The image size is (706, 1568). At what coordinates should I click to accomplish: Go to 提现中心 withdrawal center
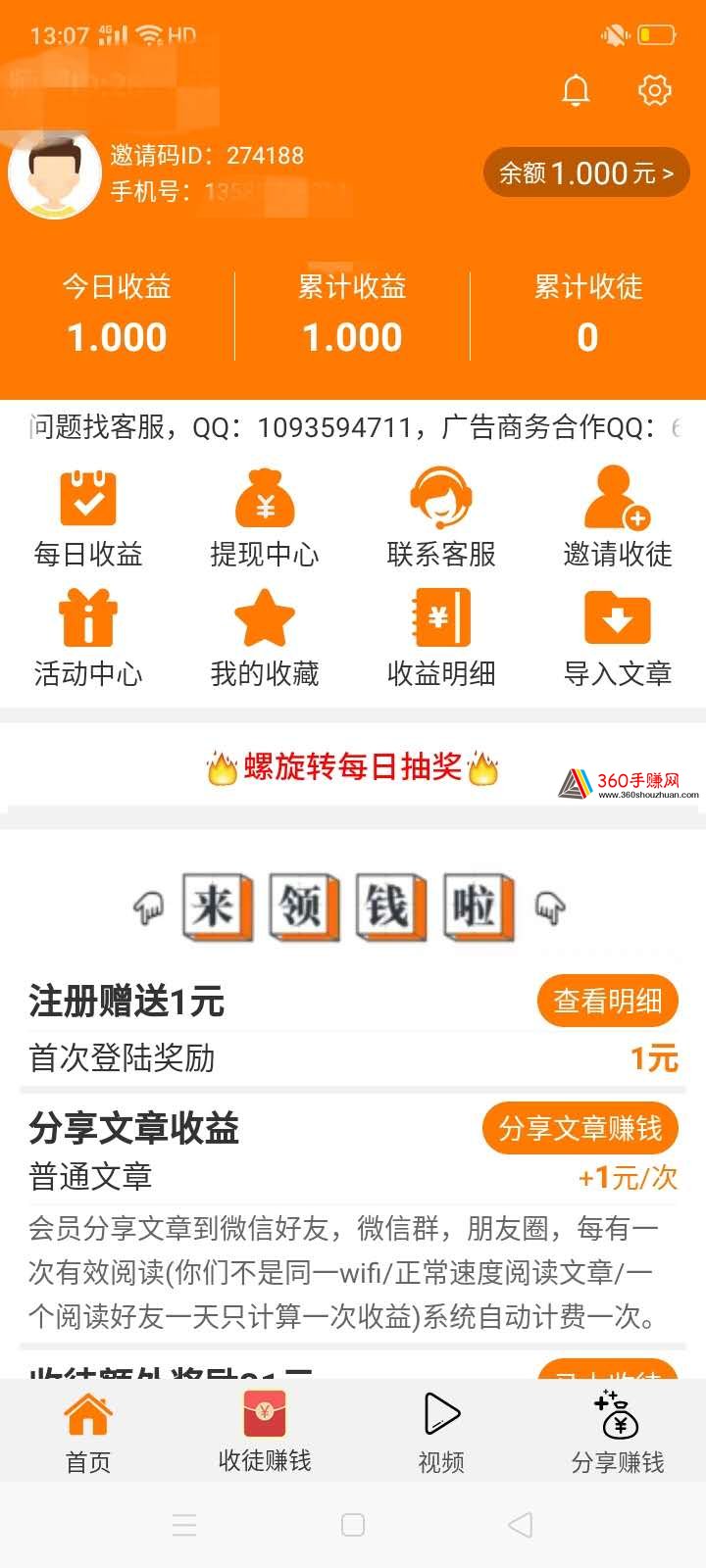(265, 519)
